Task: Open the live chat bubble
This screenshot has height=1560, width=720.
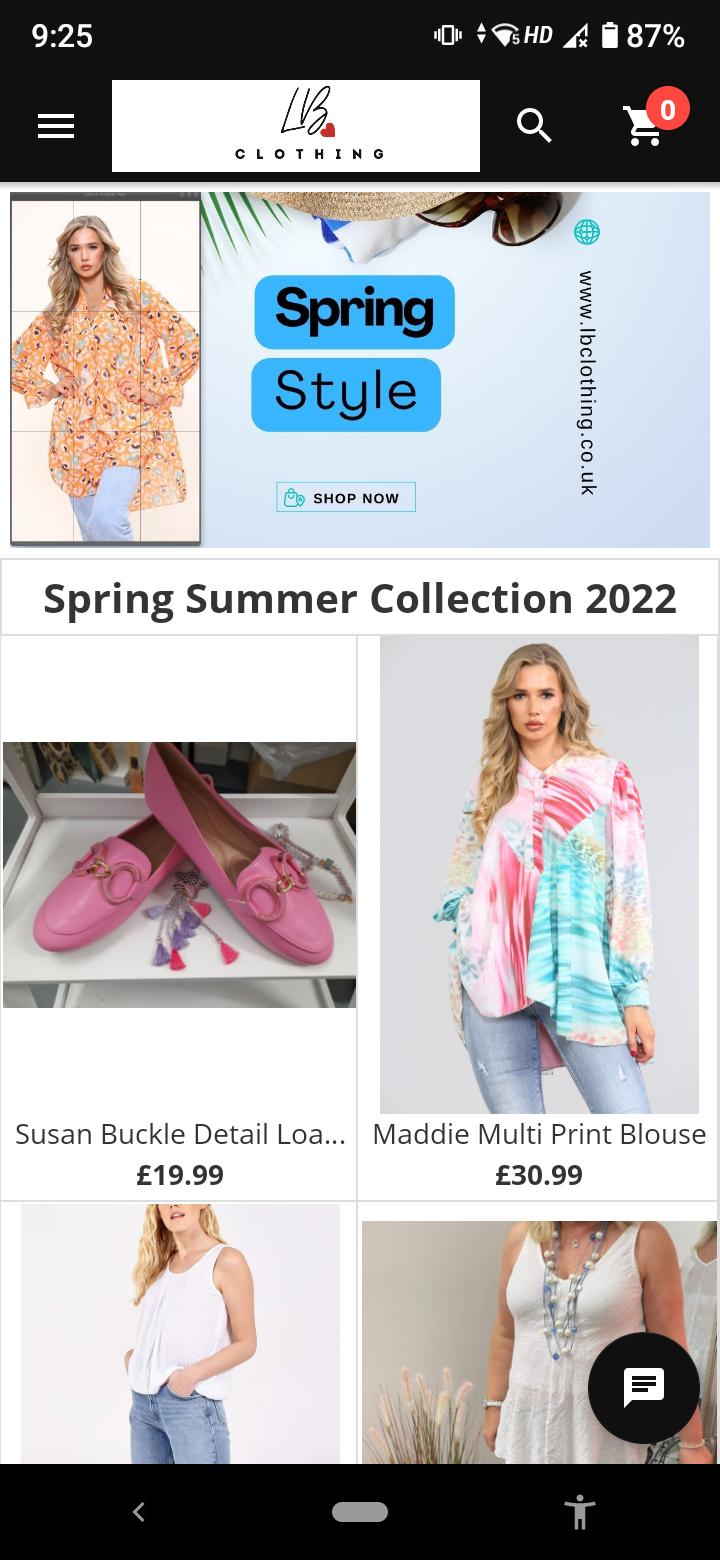Action: point(643,1386)
